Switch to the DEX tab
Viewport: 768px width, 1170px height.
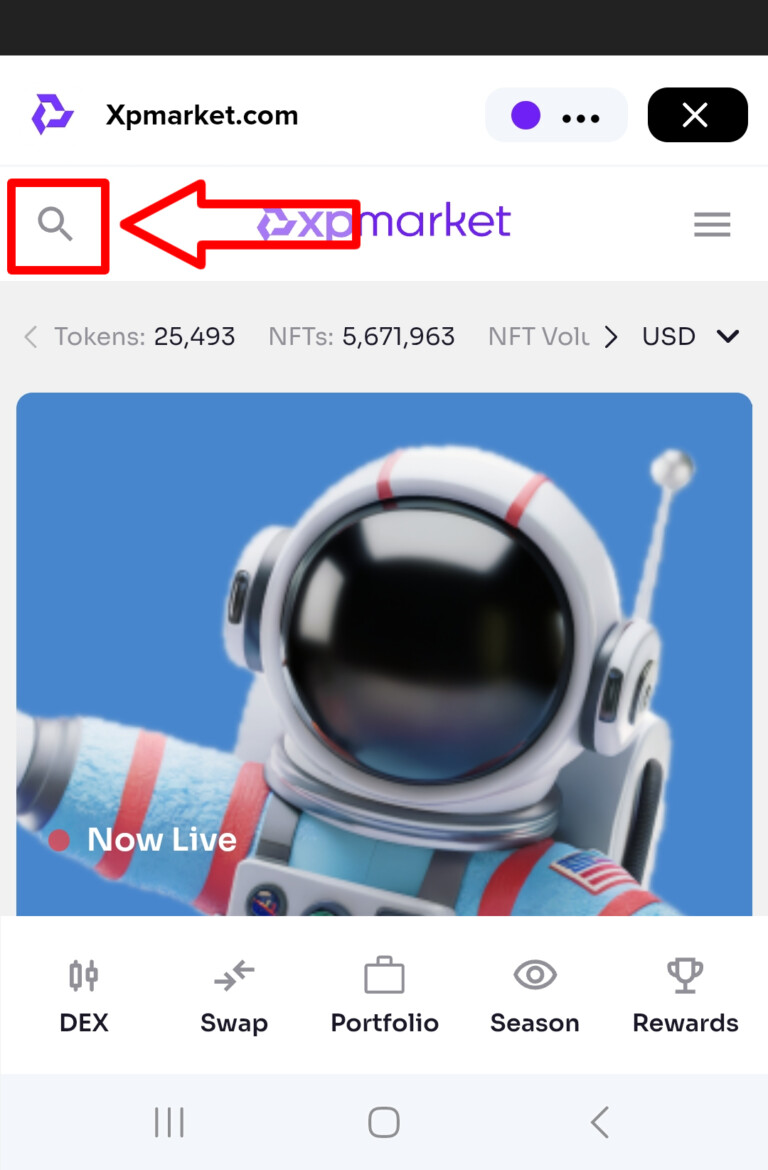coord(84,996)
